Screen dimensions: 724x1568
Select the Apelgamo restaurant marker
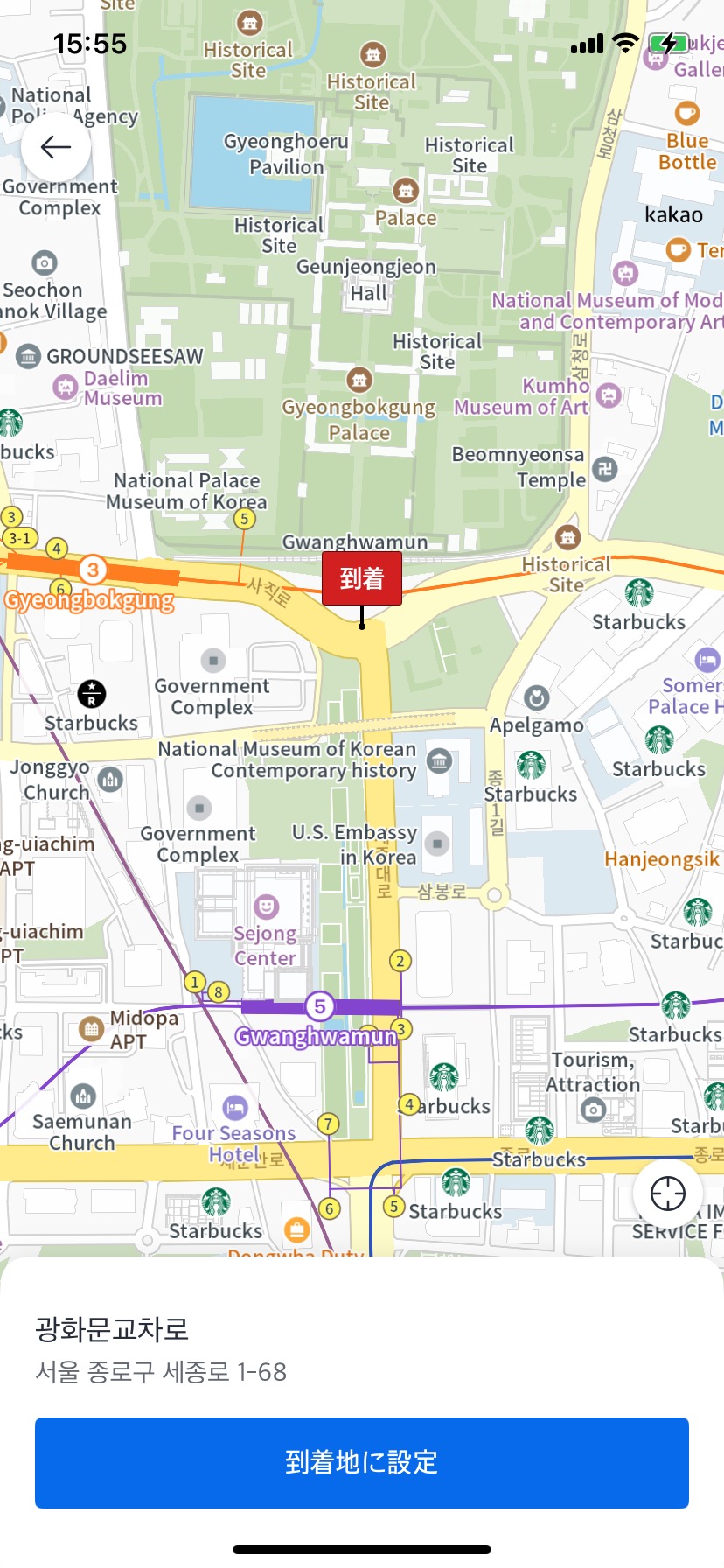[x=537, y=698]
